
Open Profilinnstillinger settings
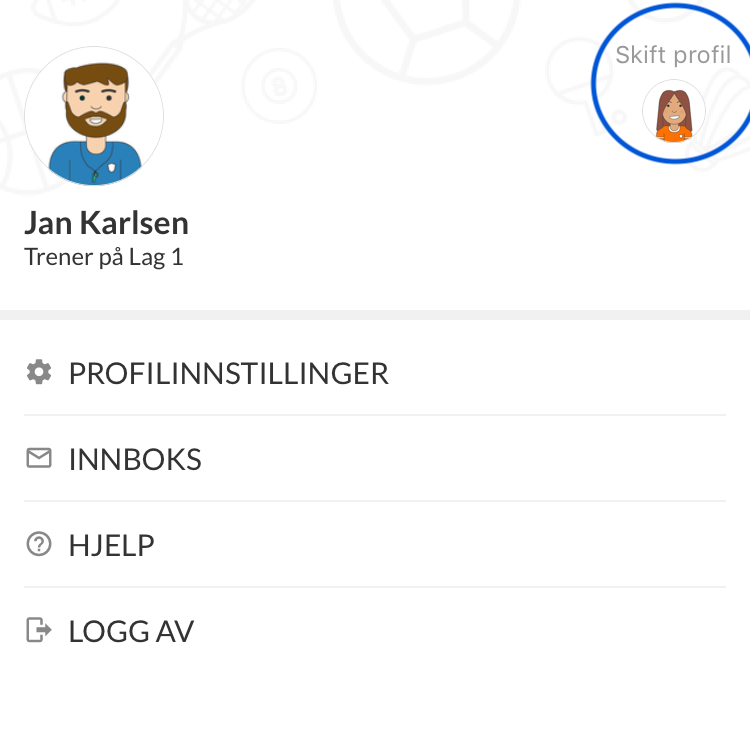[x=228, y=374]
